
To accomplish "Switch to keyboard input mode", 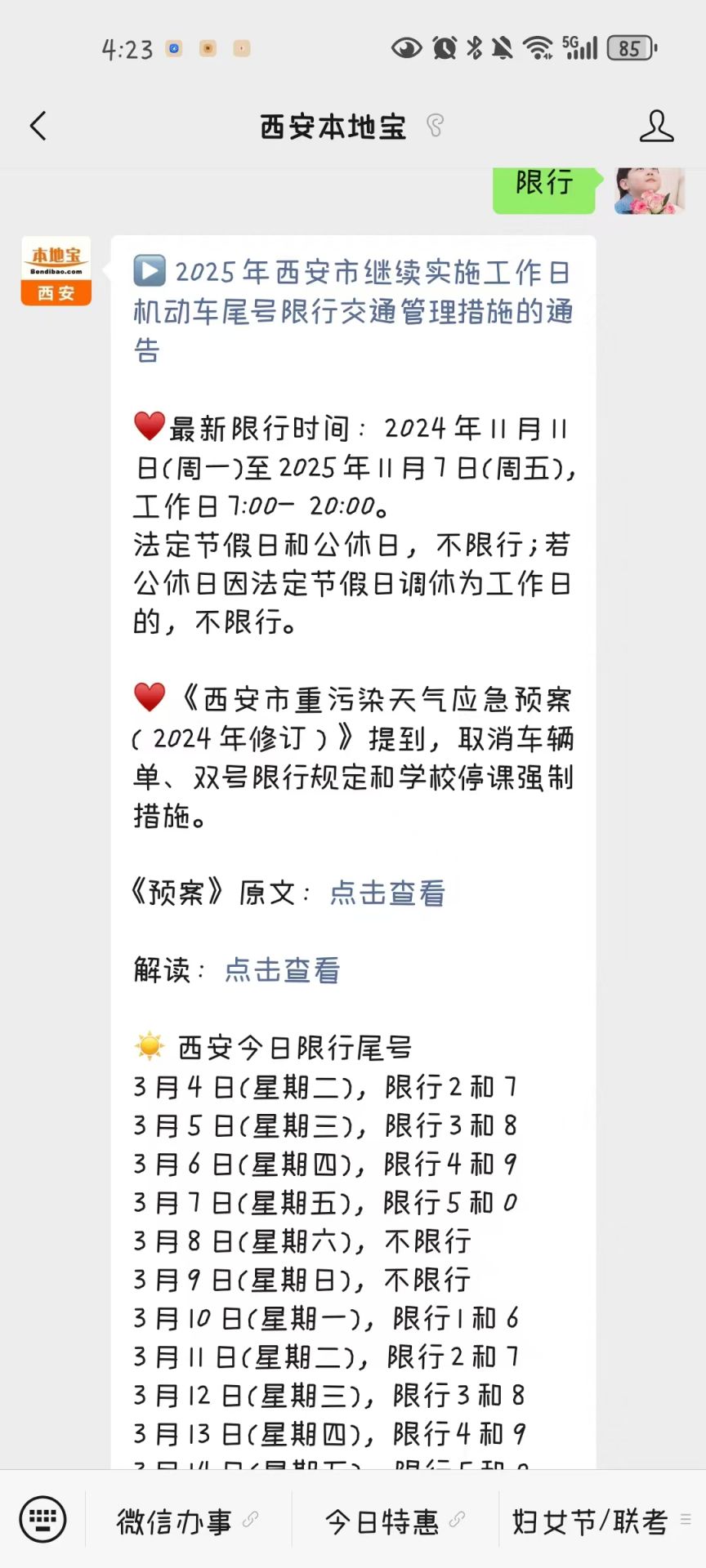I will (42, 1520).
